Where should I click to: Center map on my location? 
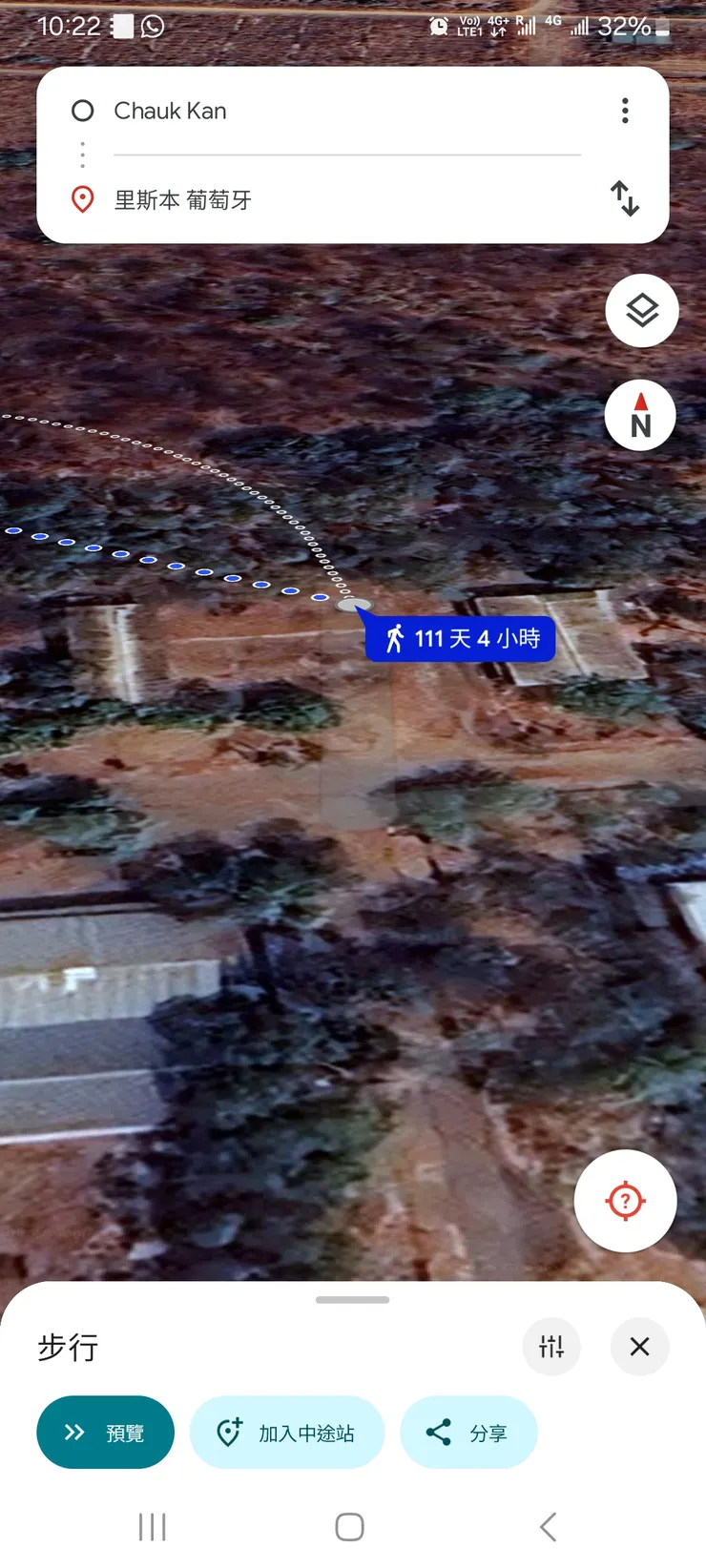point(625,1201)
